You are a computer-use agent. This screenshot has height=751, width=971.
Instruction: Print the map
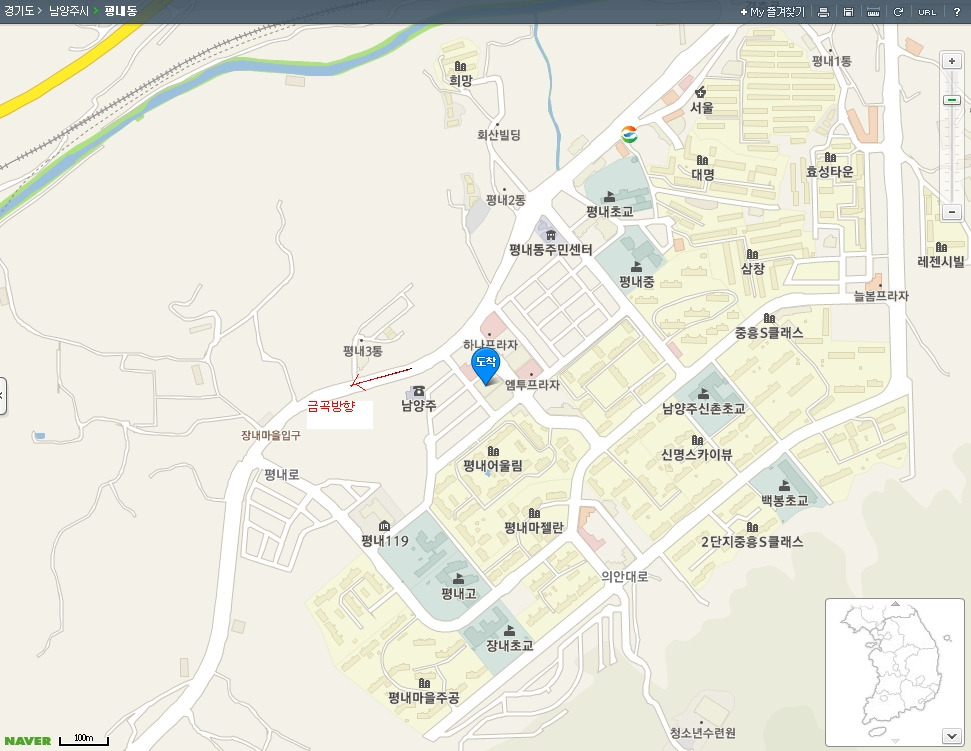coord(823,12)
